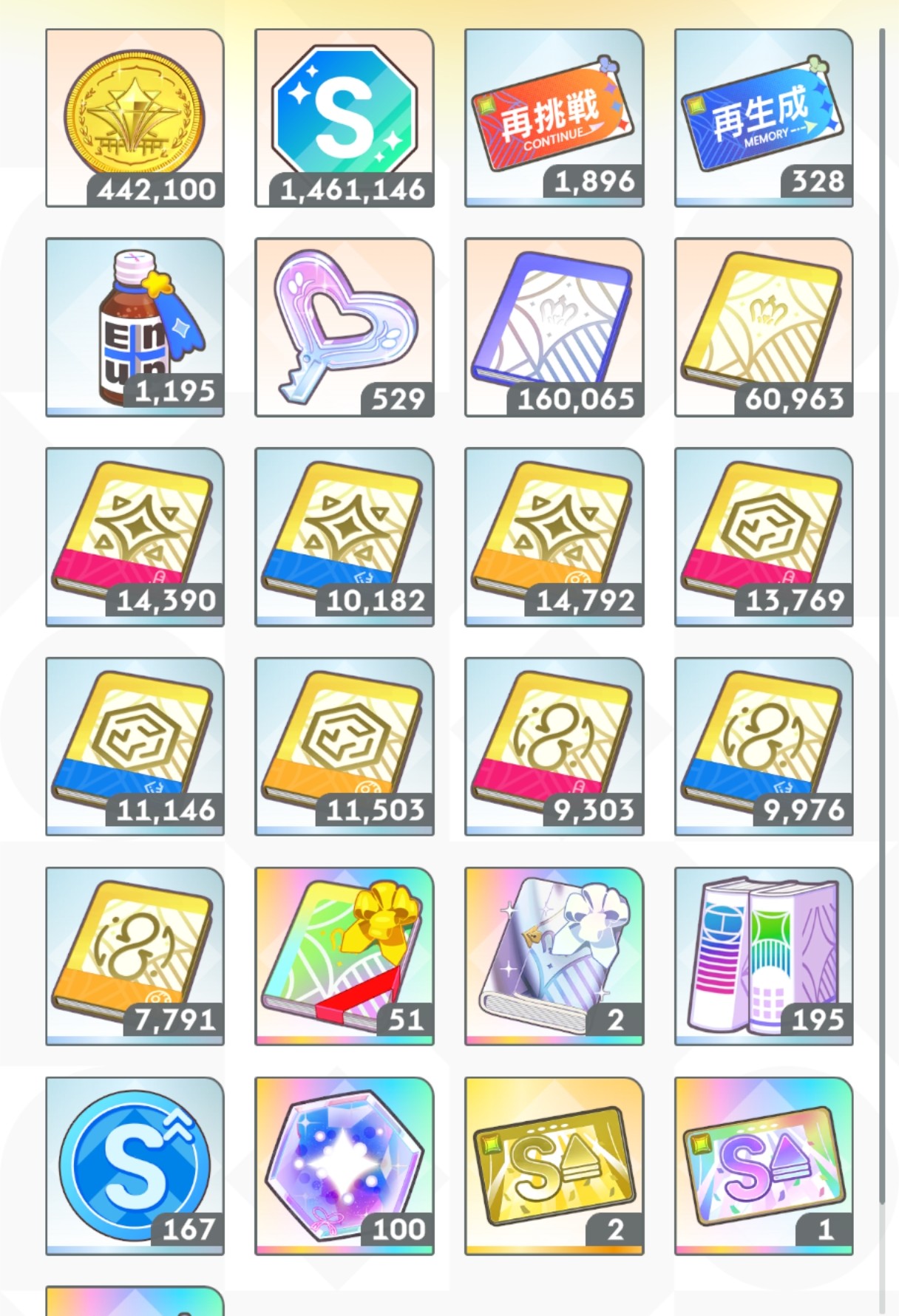This screenshot has width=899, height=1316.
Task: Open the blue-striped star notebook with 10,182
Action: point(344,537)
